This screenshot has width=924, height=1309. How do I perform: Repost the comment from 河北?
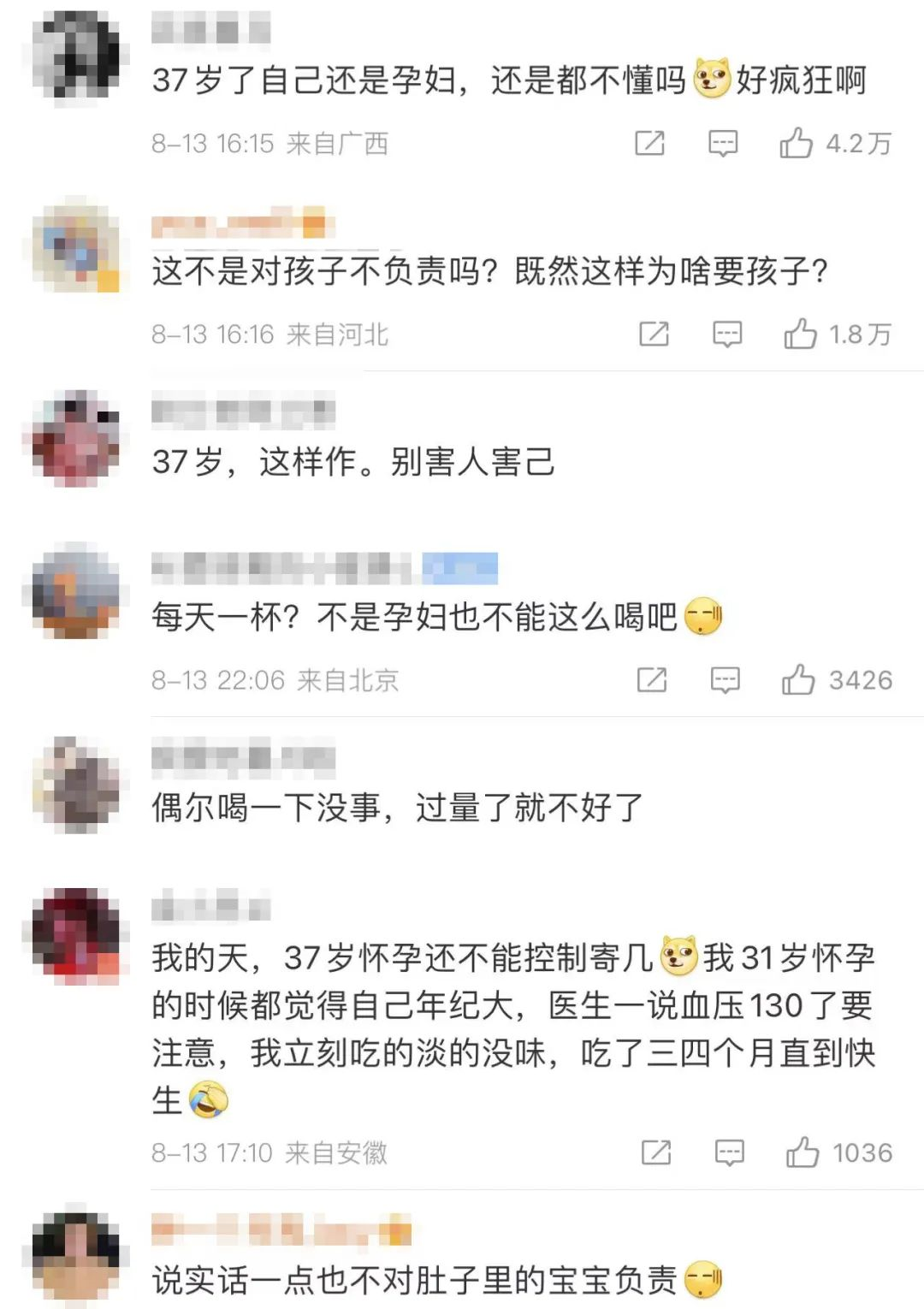654,334
